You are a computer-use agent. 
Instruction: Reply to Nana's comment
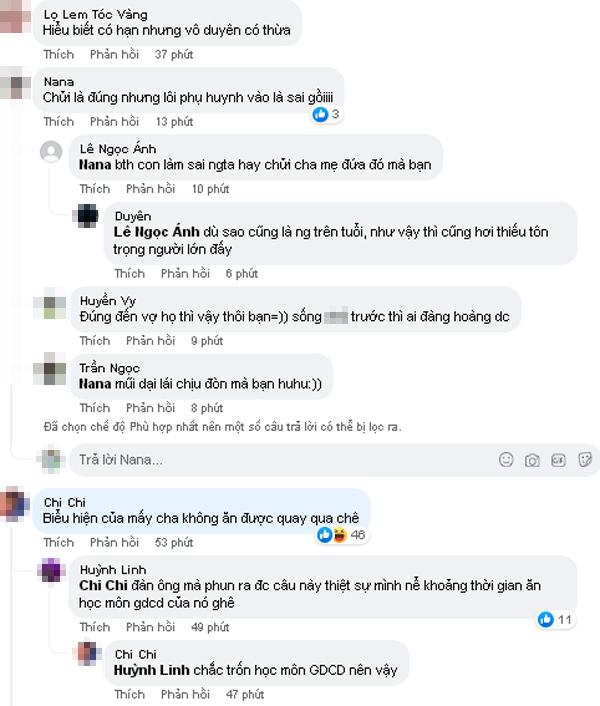[113, 121]
